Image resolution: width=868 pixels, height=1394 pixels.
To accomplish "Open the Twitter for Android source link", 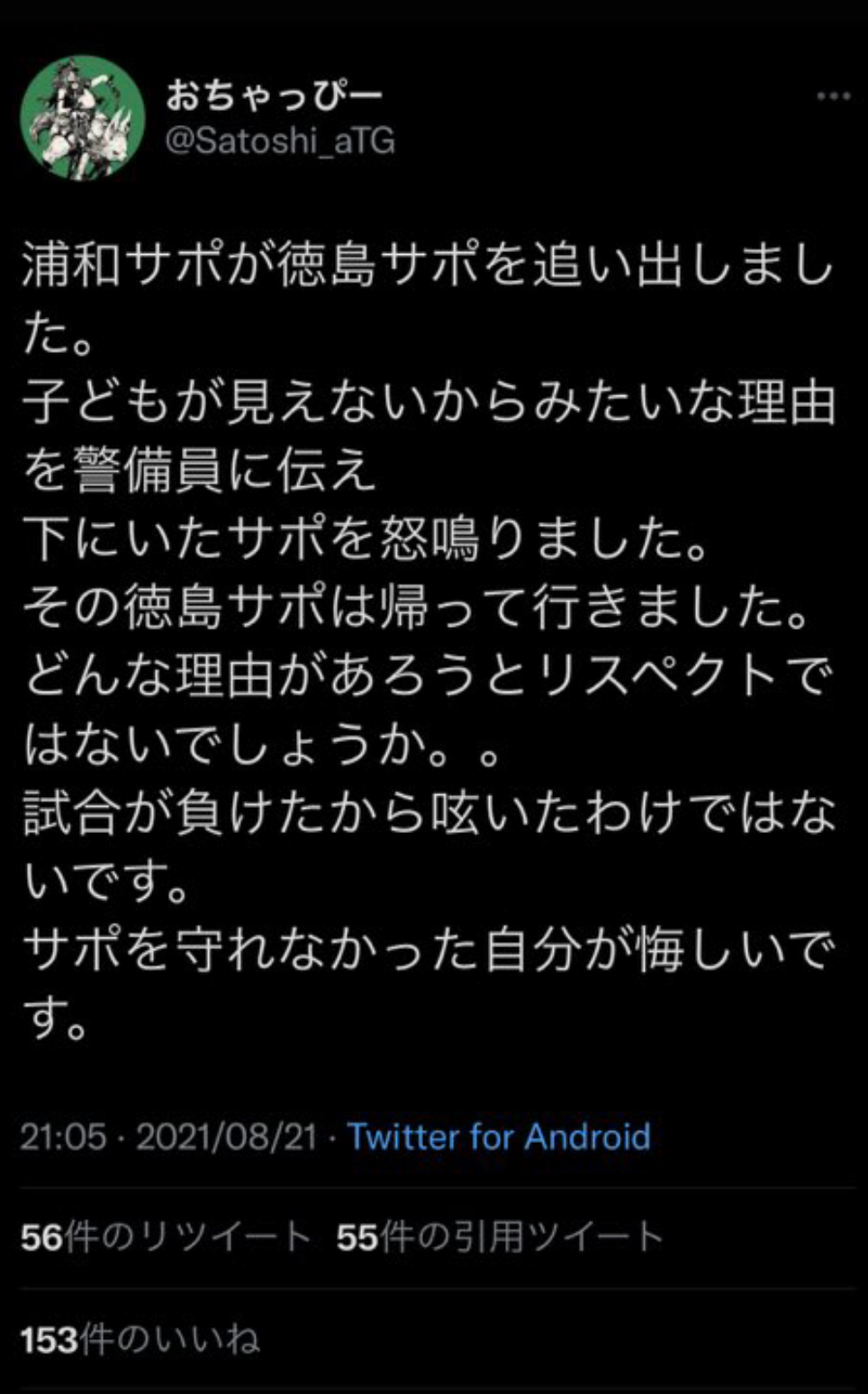I will click(499, 1136).
